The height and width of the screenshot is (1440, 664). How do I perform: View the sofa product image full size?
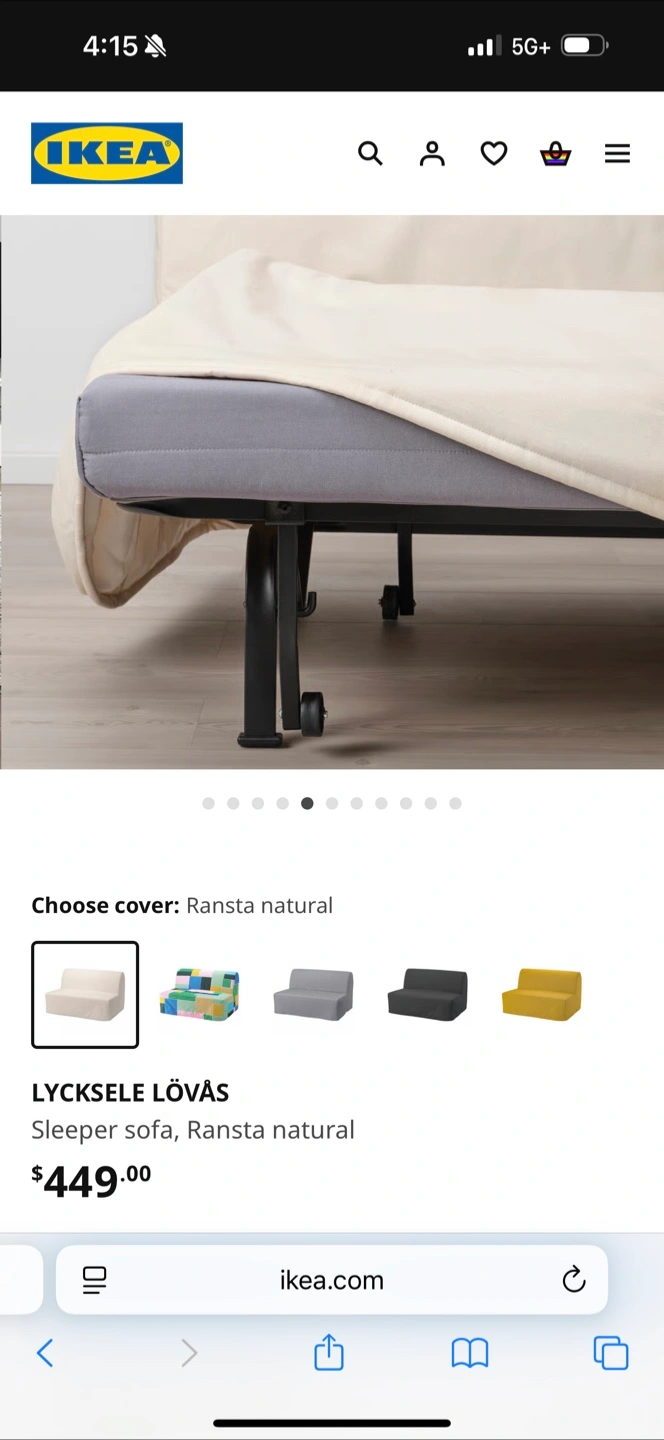[332, 492]
